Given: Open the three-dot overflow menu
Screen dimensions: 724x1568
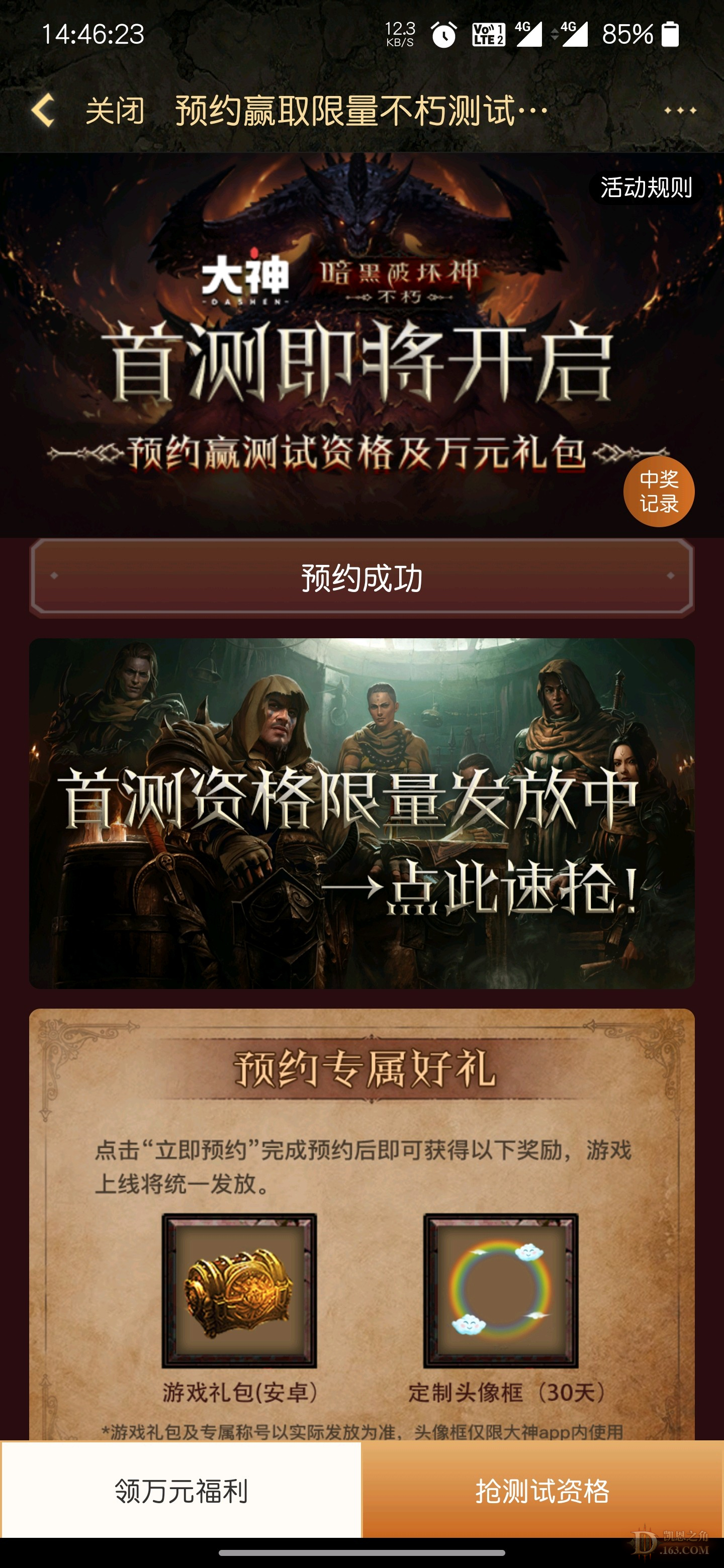Looking at the screenshot, I should (680, 111).
